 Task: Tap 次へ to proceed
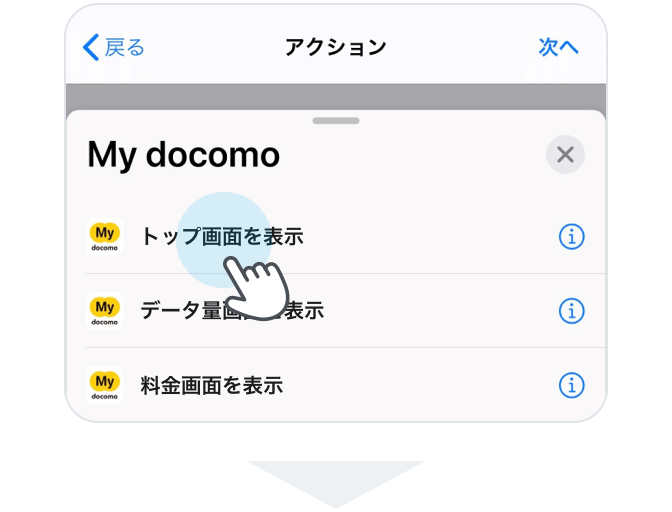558,47
